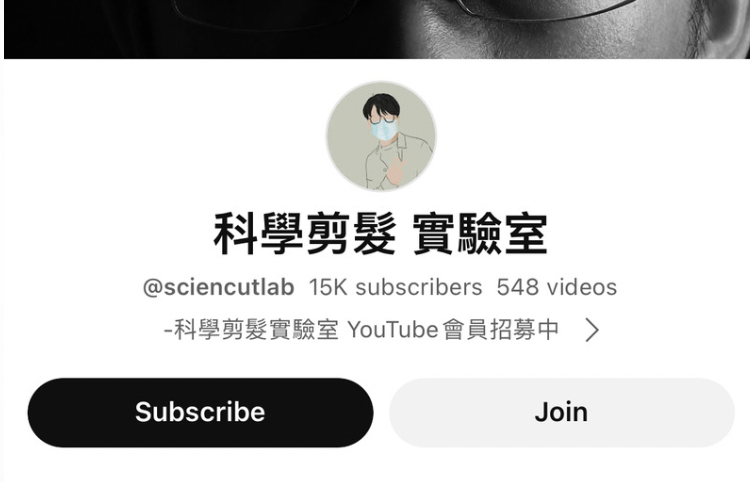Tap the Join membership button

tap(561, 412)
